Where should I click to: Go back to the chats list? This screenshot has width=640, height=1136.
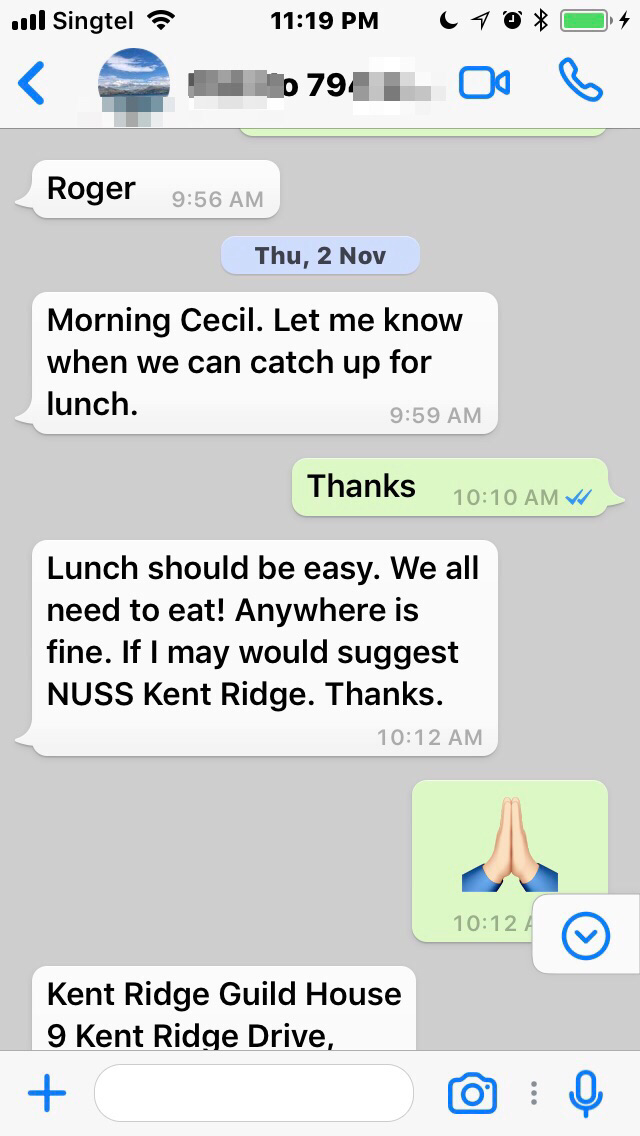(x=32, y=83)
